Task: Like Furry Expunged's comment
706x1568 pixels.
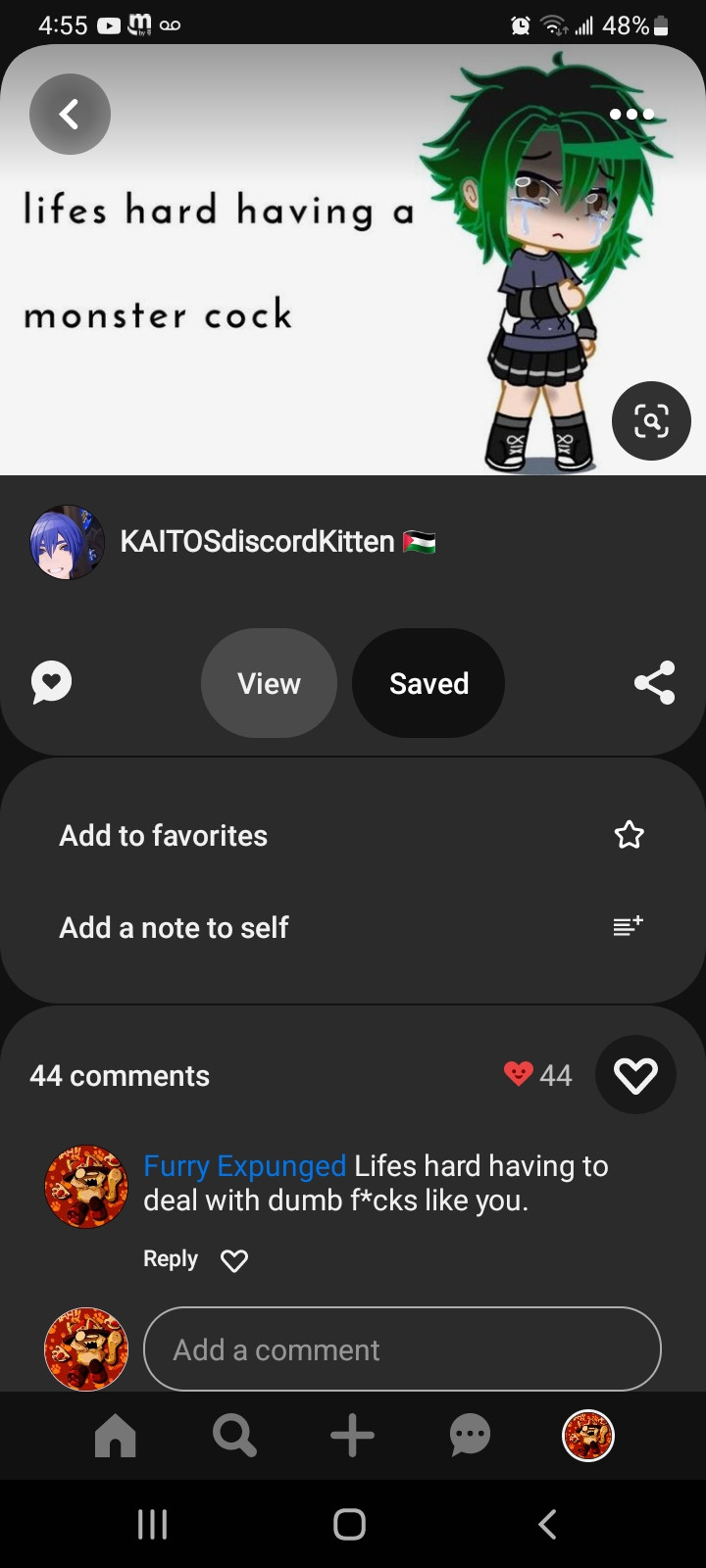Action: click(x=234, y=1260)
